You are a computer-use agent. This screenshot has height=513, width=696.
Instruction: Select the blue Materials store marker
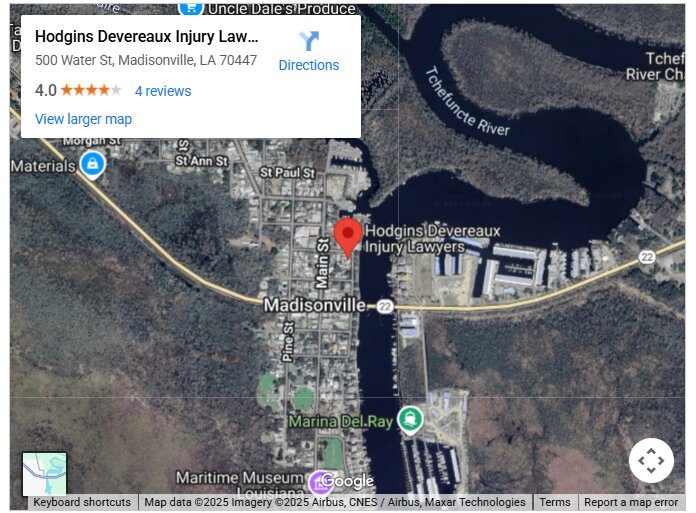click(92, 163)
